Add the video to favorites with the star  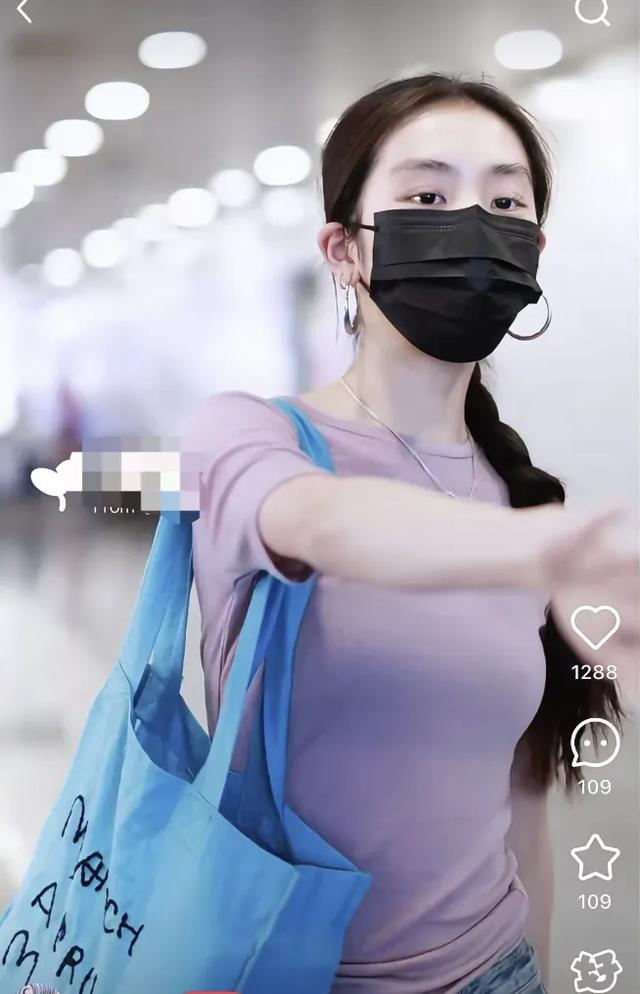[x=594, y=858]
